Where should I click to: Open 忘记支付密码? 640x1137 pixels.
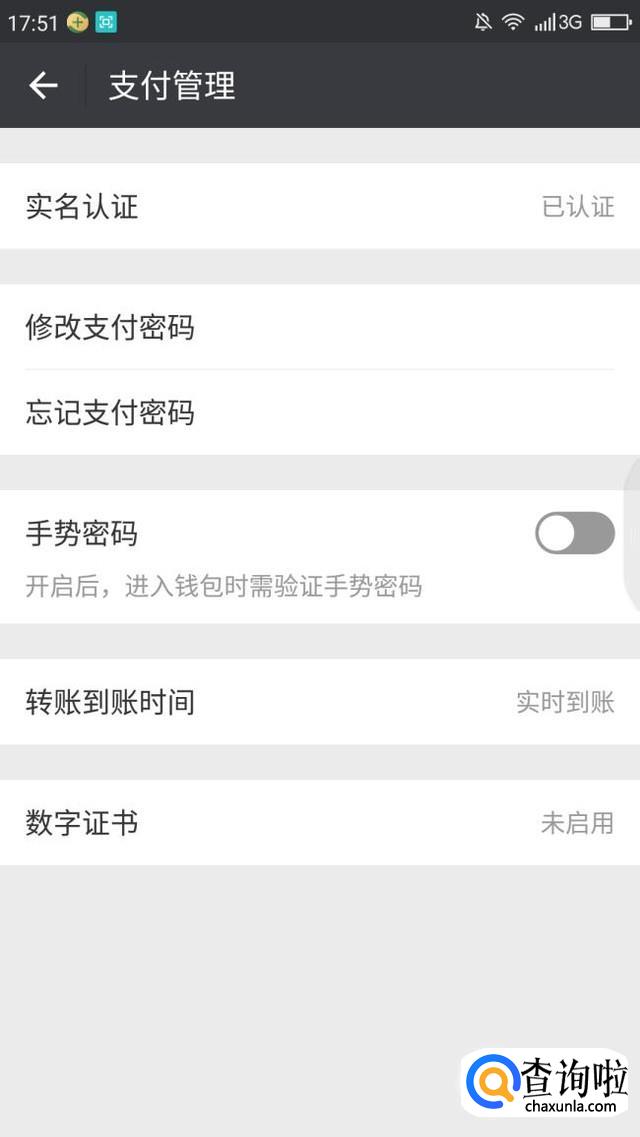320,413
